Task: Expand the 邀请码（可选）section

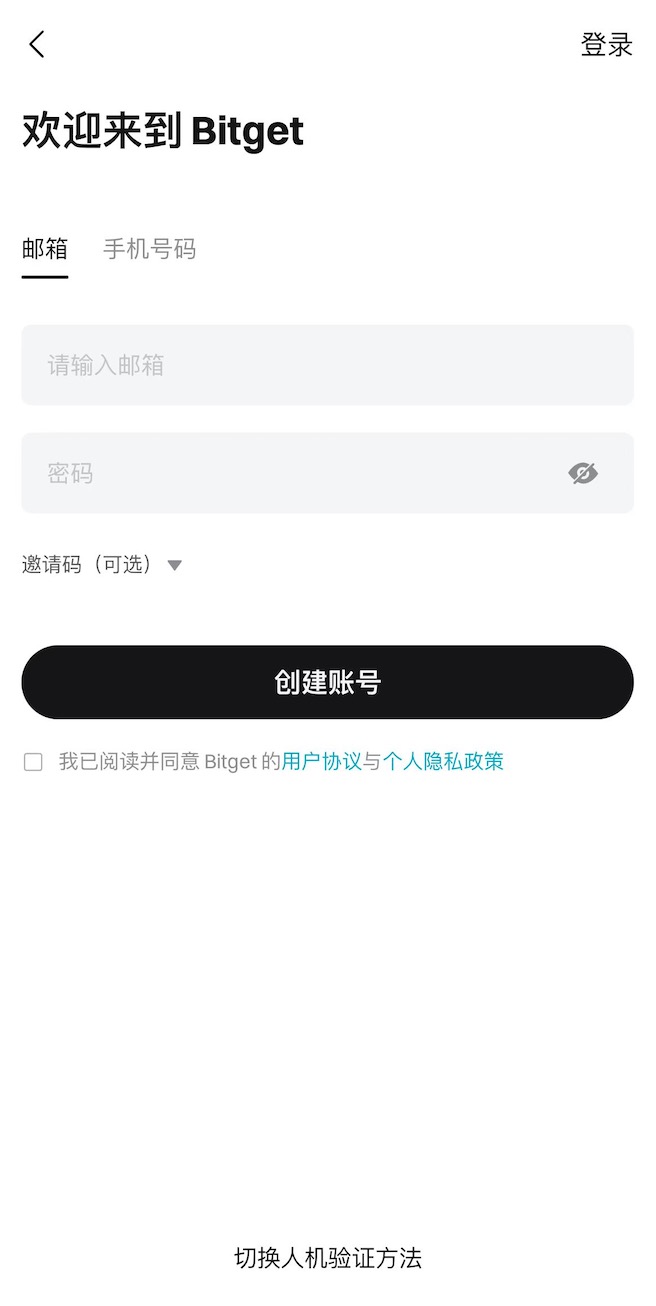Action: coord(102,565)
